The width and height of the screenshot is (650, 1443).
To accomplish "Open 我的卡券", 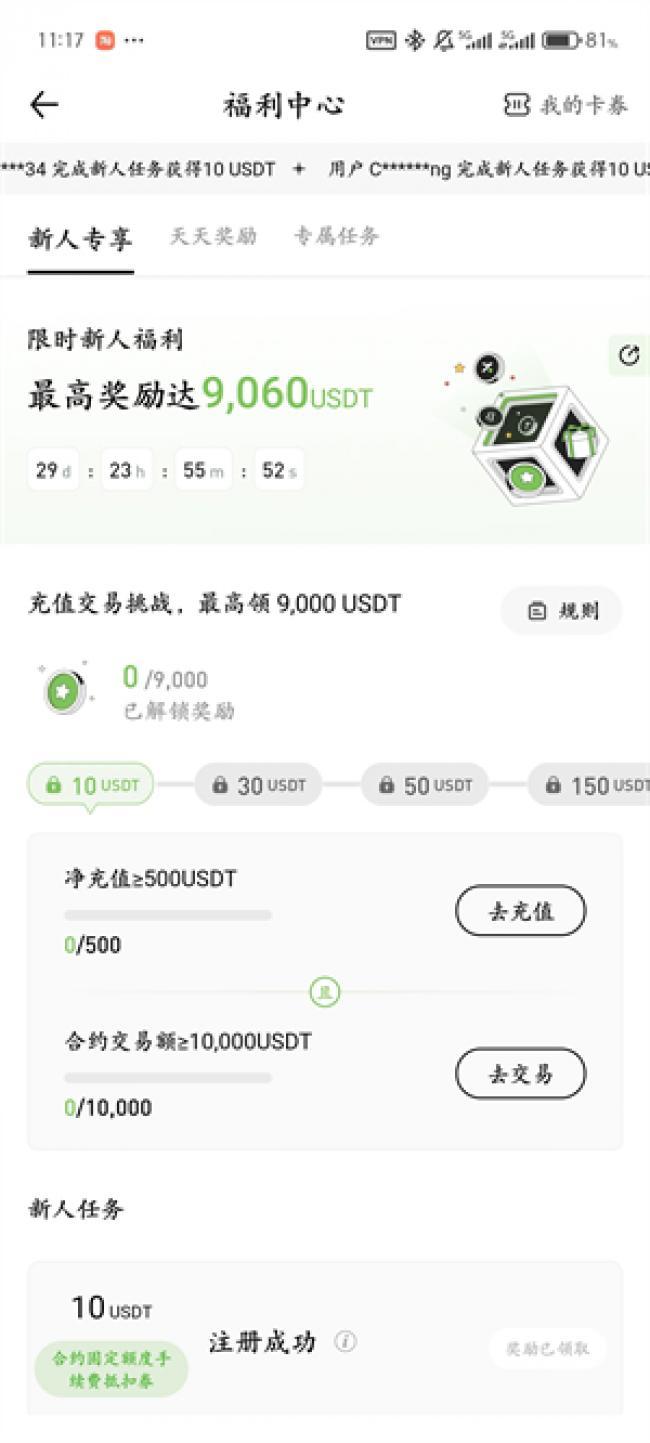I will click(565, 105).
